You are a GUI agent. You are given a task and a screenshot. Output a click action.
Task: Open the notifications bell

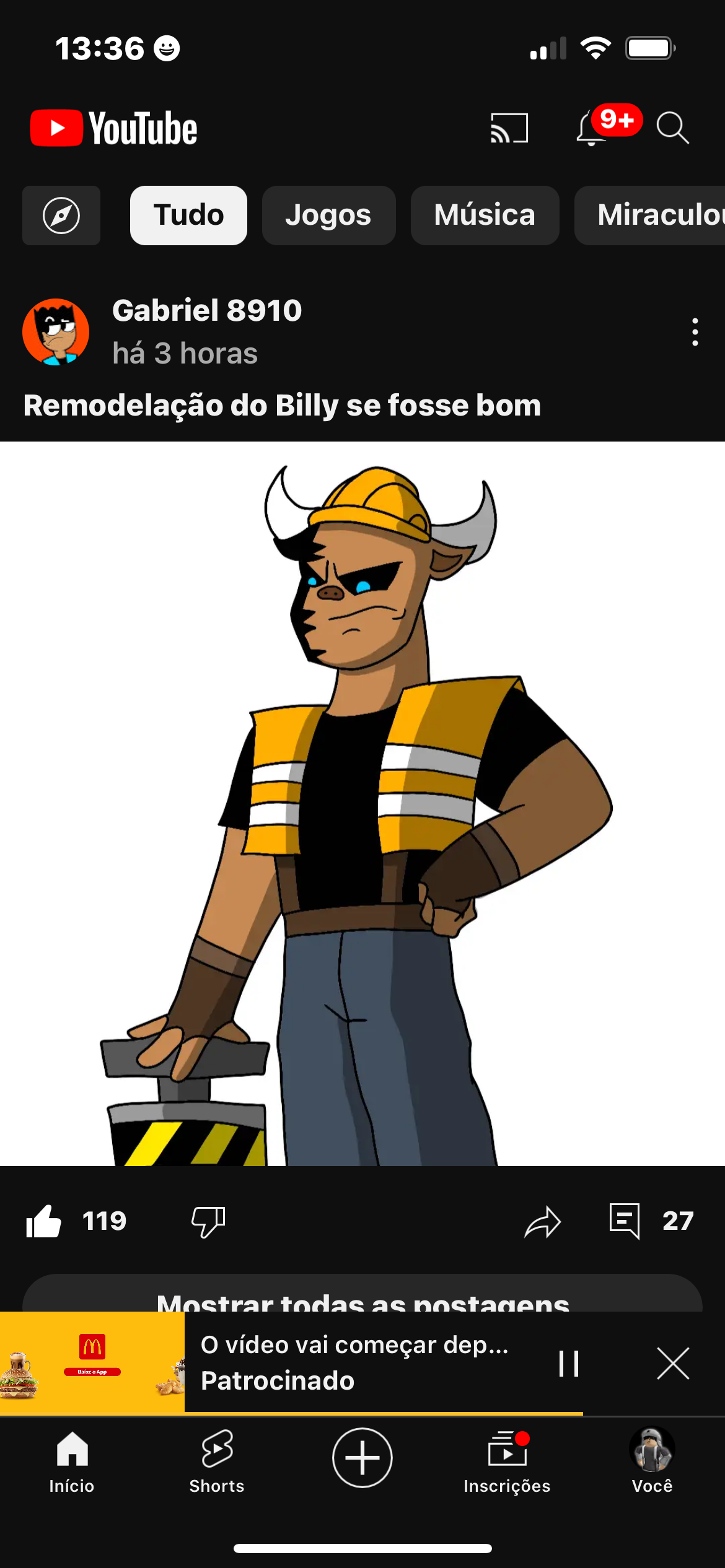tap(592, 128)
